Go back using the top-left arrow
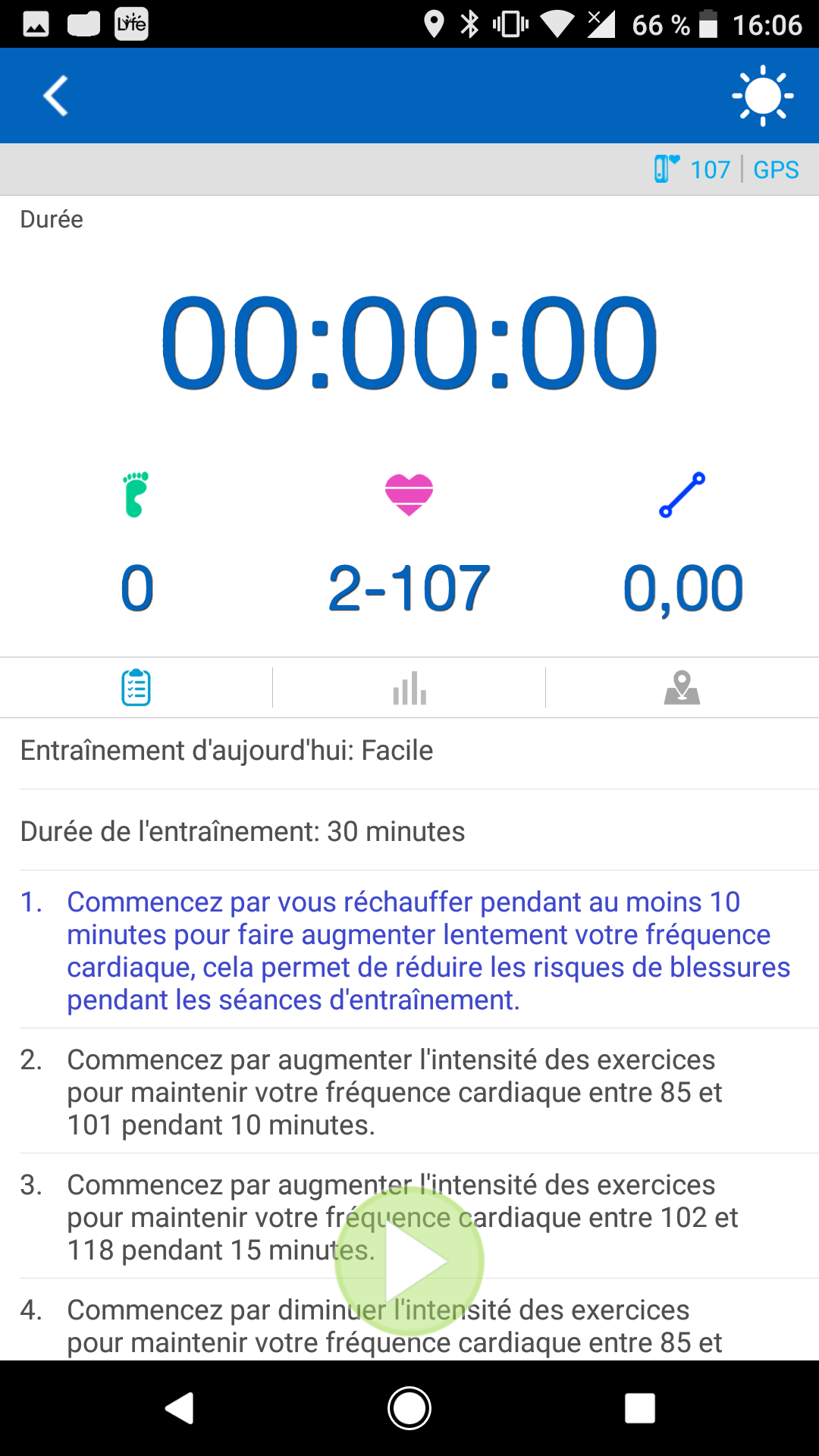 (55, 96)
